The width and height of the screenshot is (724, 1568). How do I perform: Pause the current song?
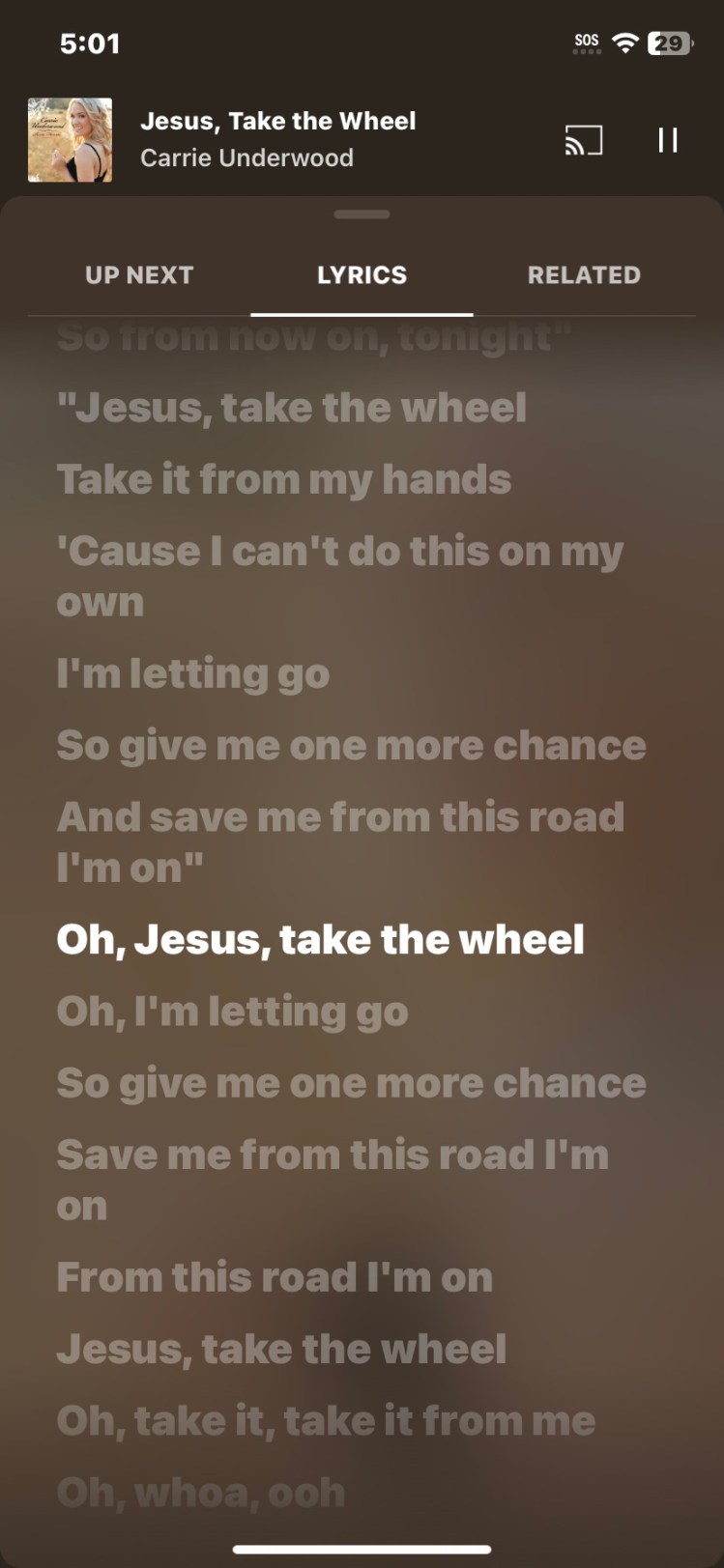coord(667,141)
